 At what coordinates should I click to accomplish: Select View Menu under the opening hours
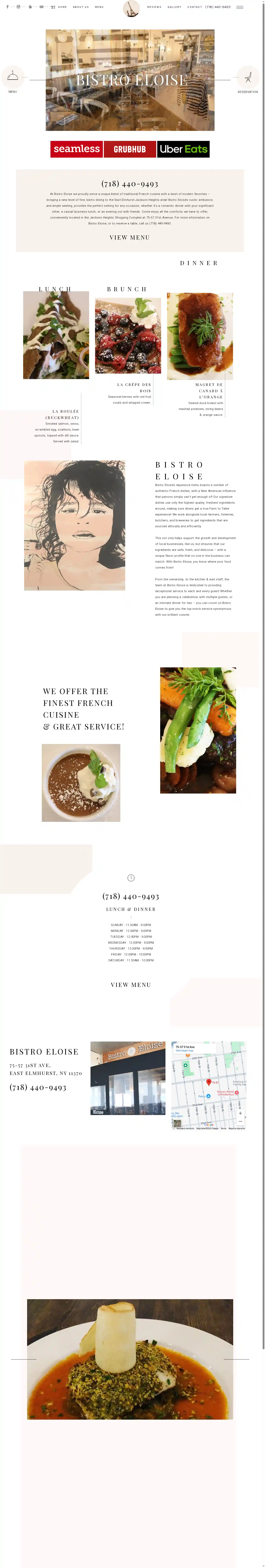131,984
